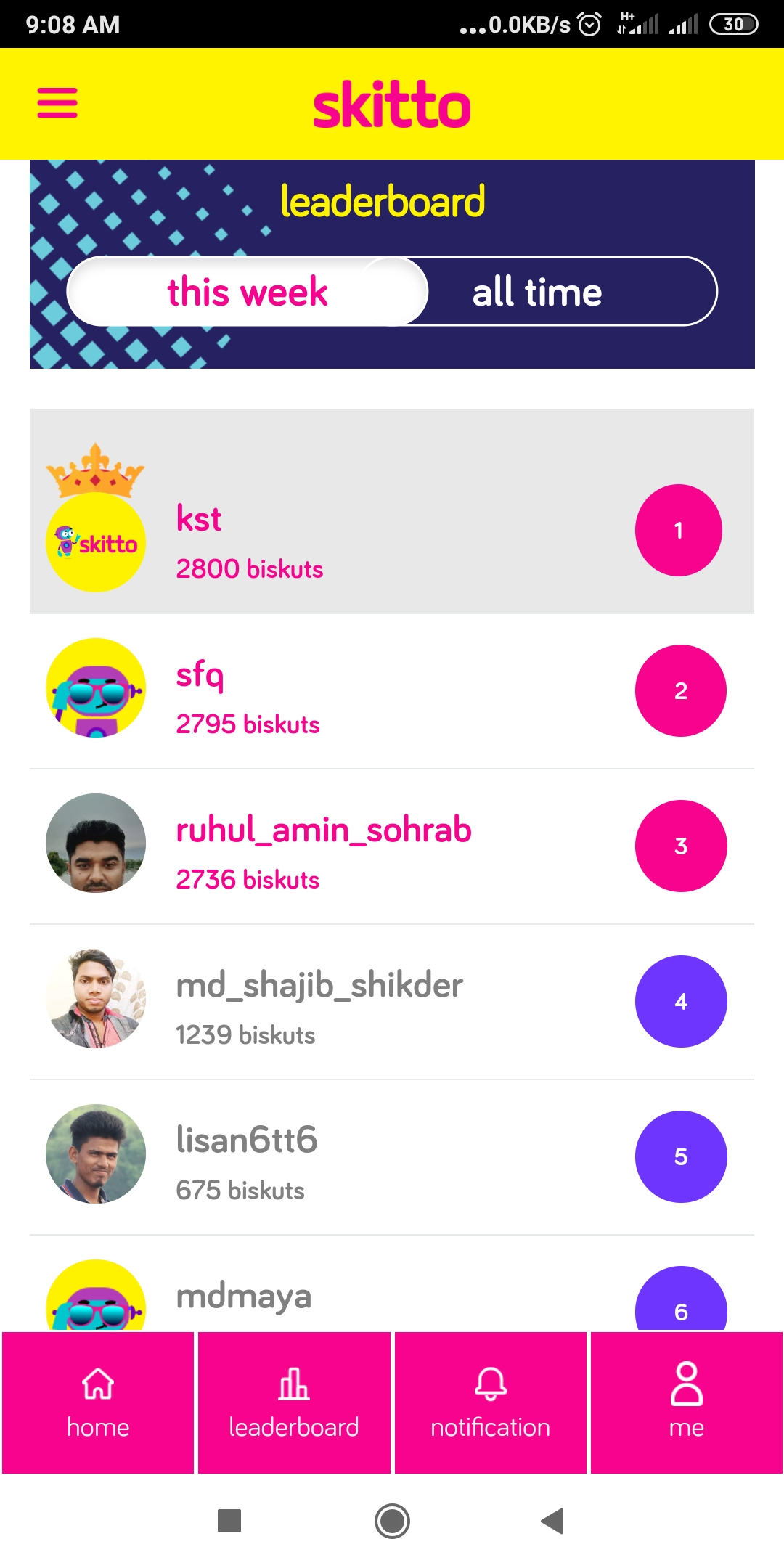Open mdmaya's leaderboard entry

[x=392, y=1296]
